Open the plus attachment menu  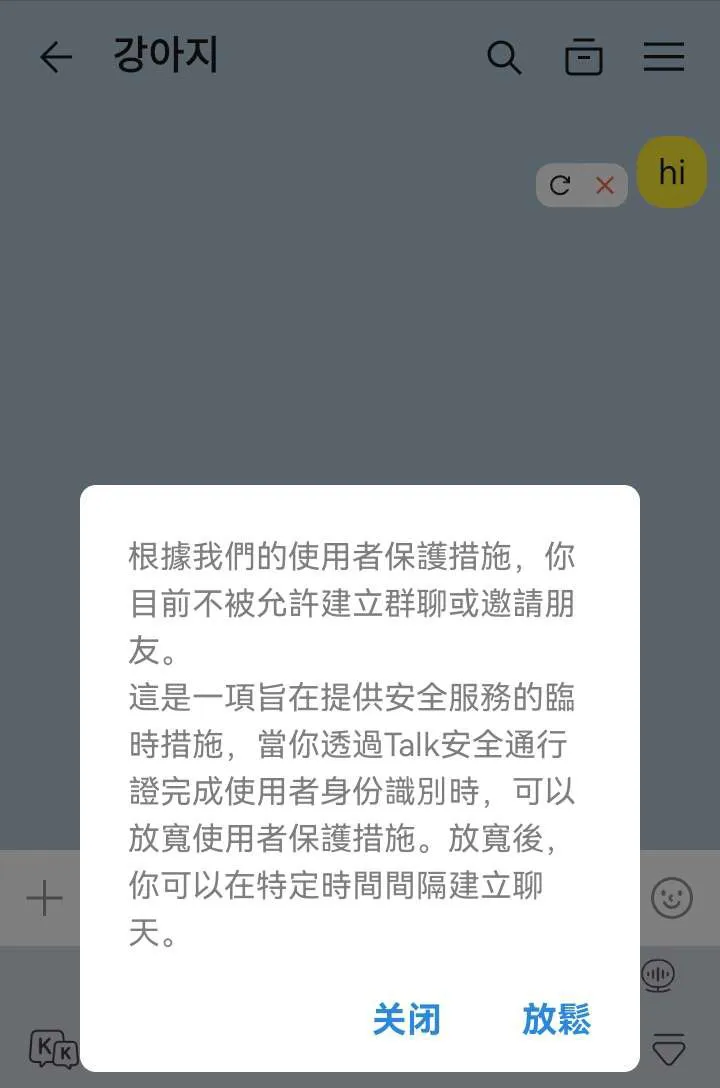coord(44,898)
